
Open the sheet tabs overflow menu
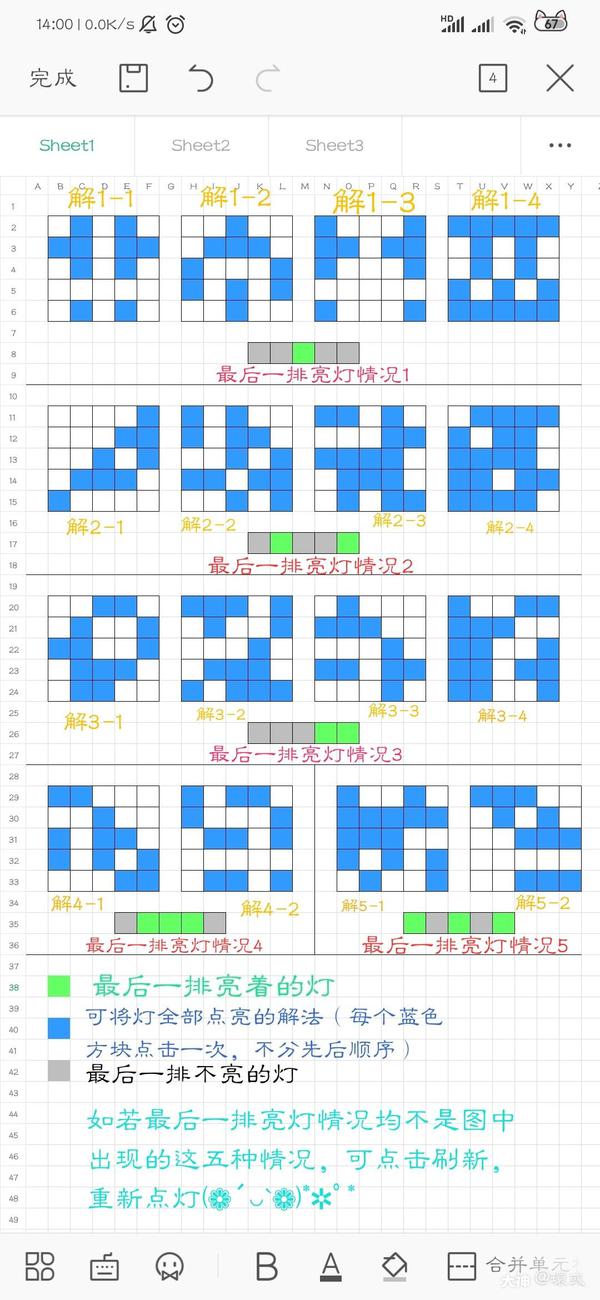560,145
